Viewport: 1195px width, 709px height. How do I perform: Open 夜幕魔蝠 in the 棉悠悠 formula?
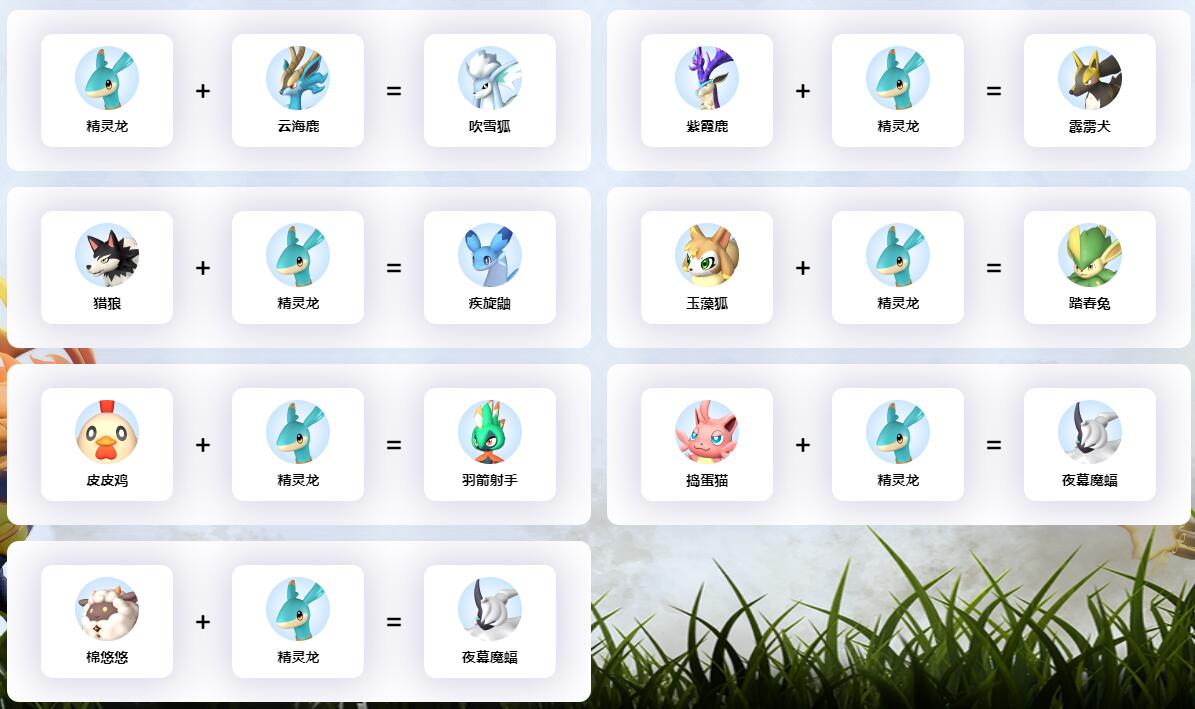click(489, 621)
